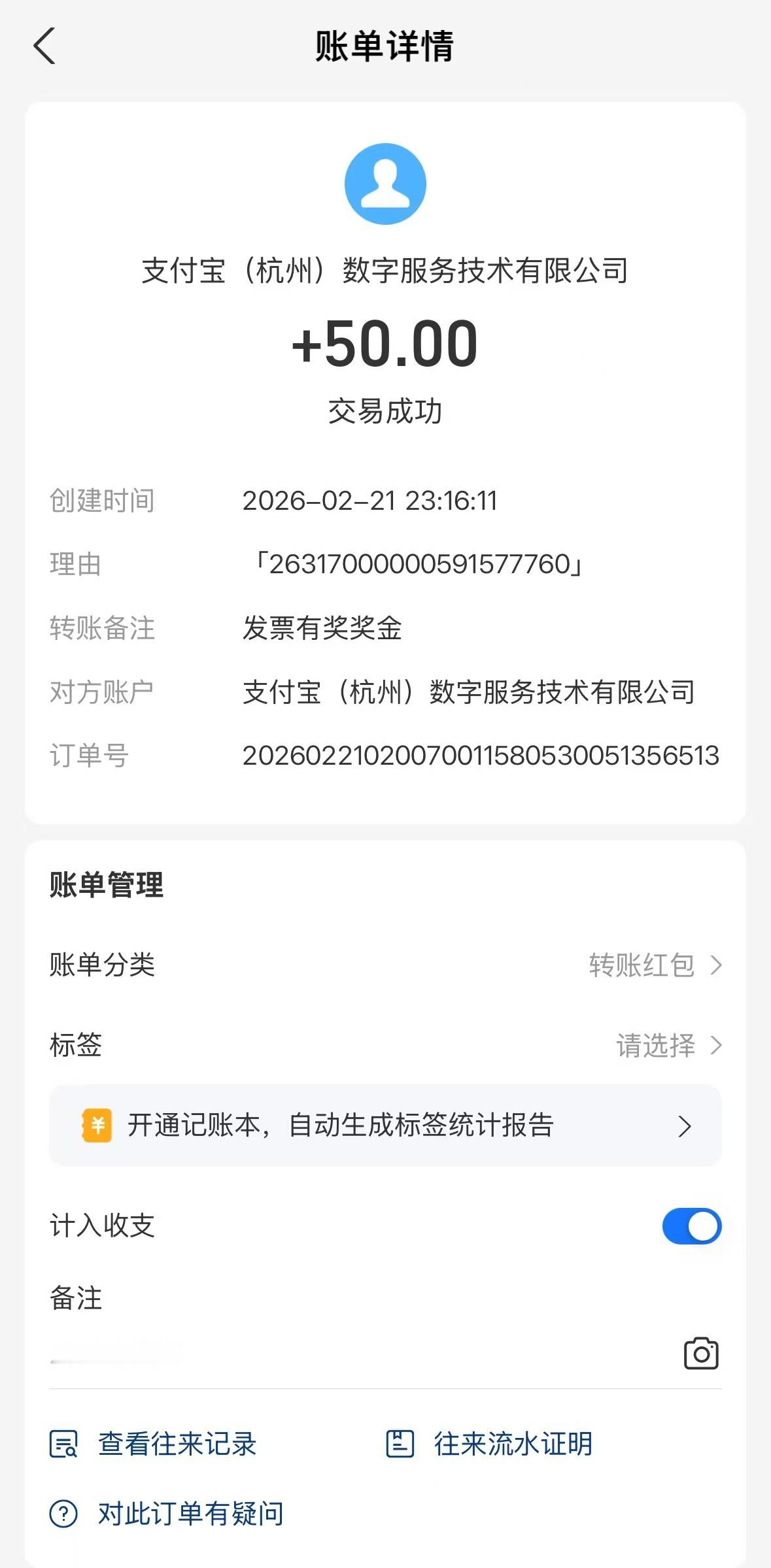Open the 账单详情 header title
This screenshot has height=1568, width=771.
(x=385, y=46)
